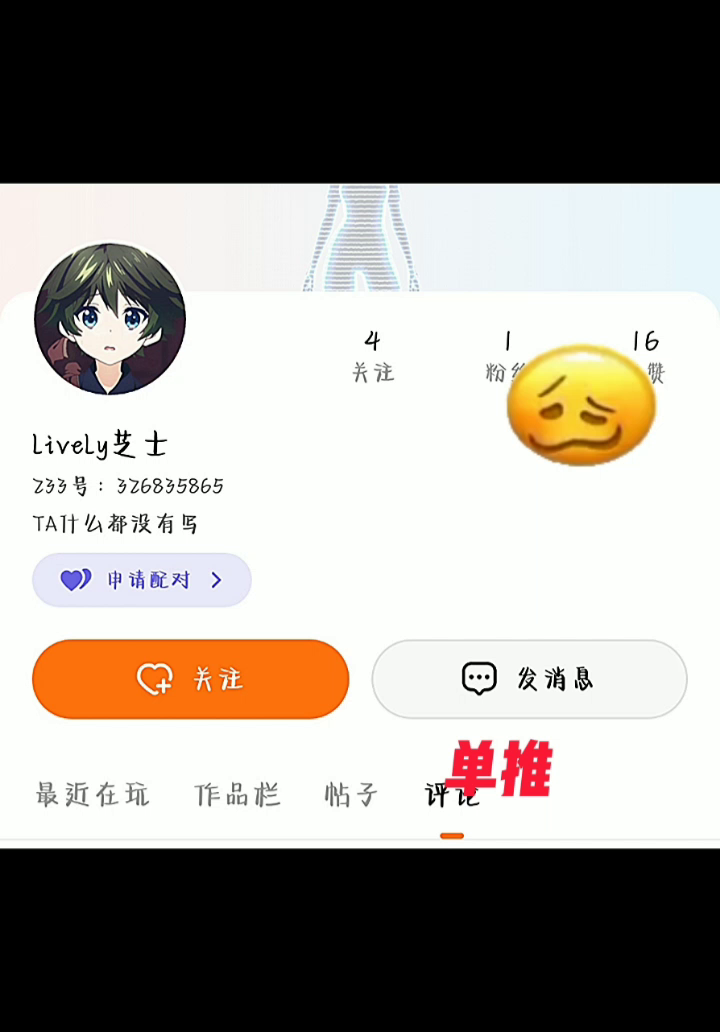The width and height of the screenshot is (720, 1032).
Task: Send a message via 发消息
Action: (x=529, y=679)
